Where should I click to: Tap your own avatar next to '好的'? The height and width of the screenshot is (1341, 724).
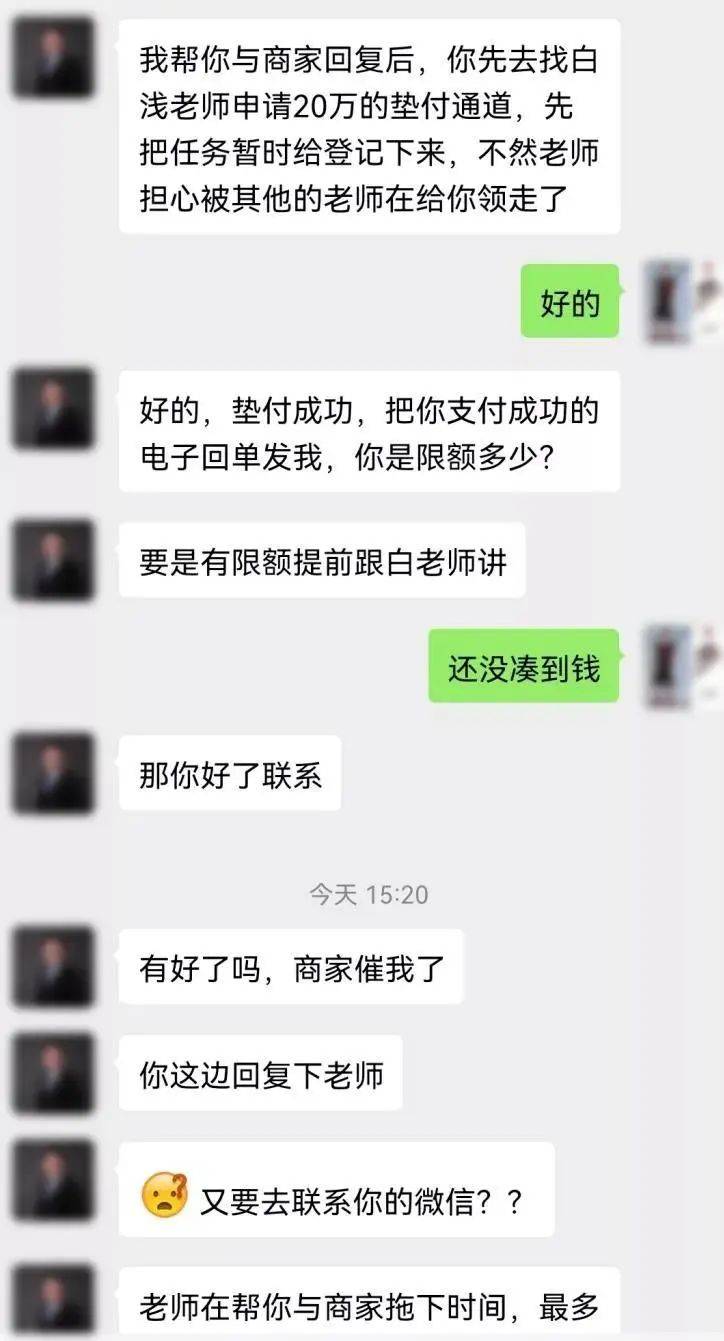683,301
